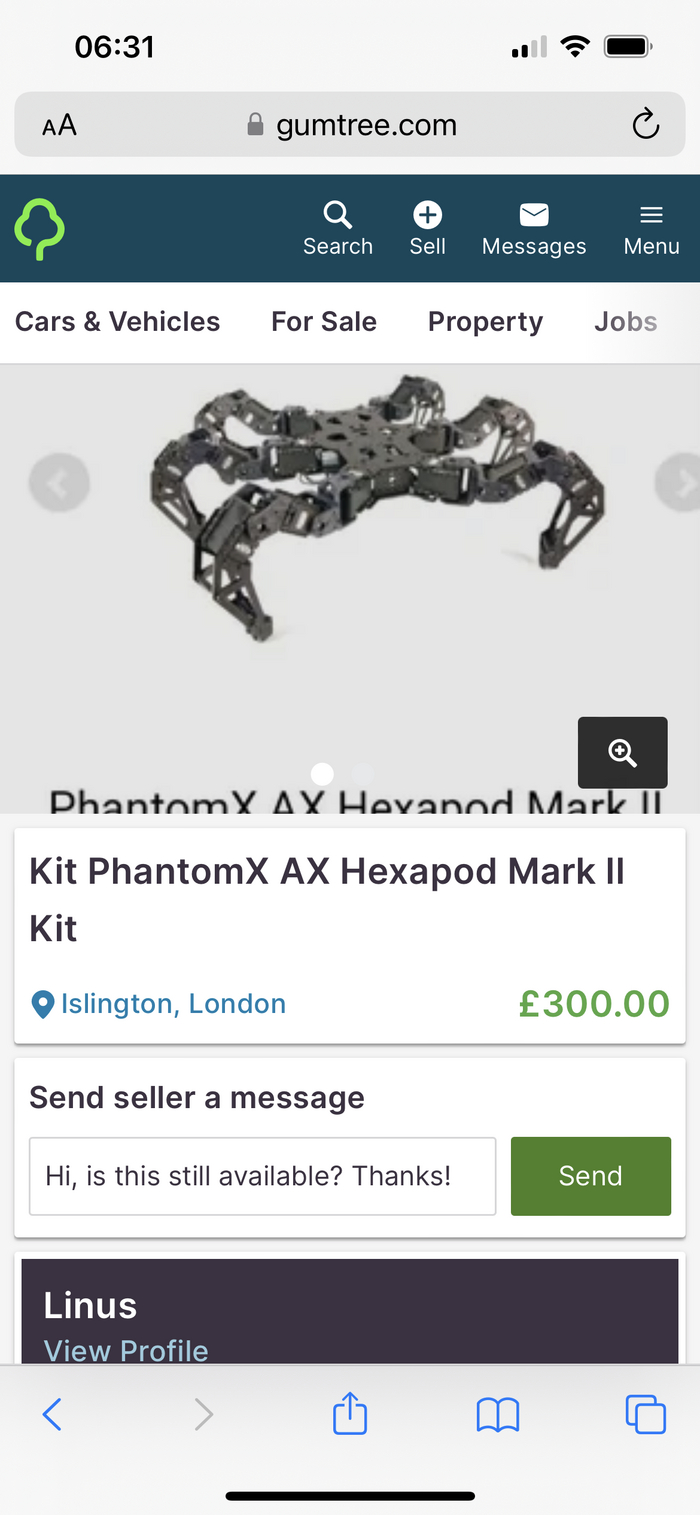Select the For Sale category
Viewport: 700px width, 1515px height.
click(324, 322)
